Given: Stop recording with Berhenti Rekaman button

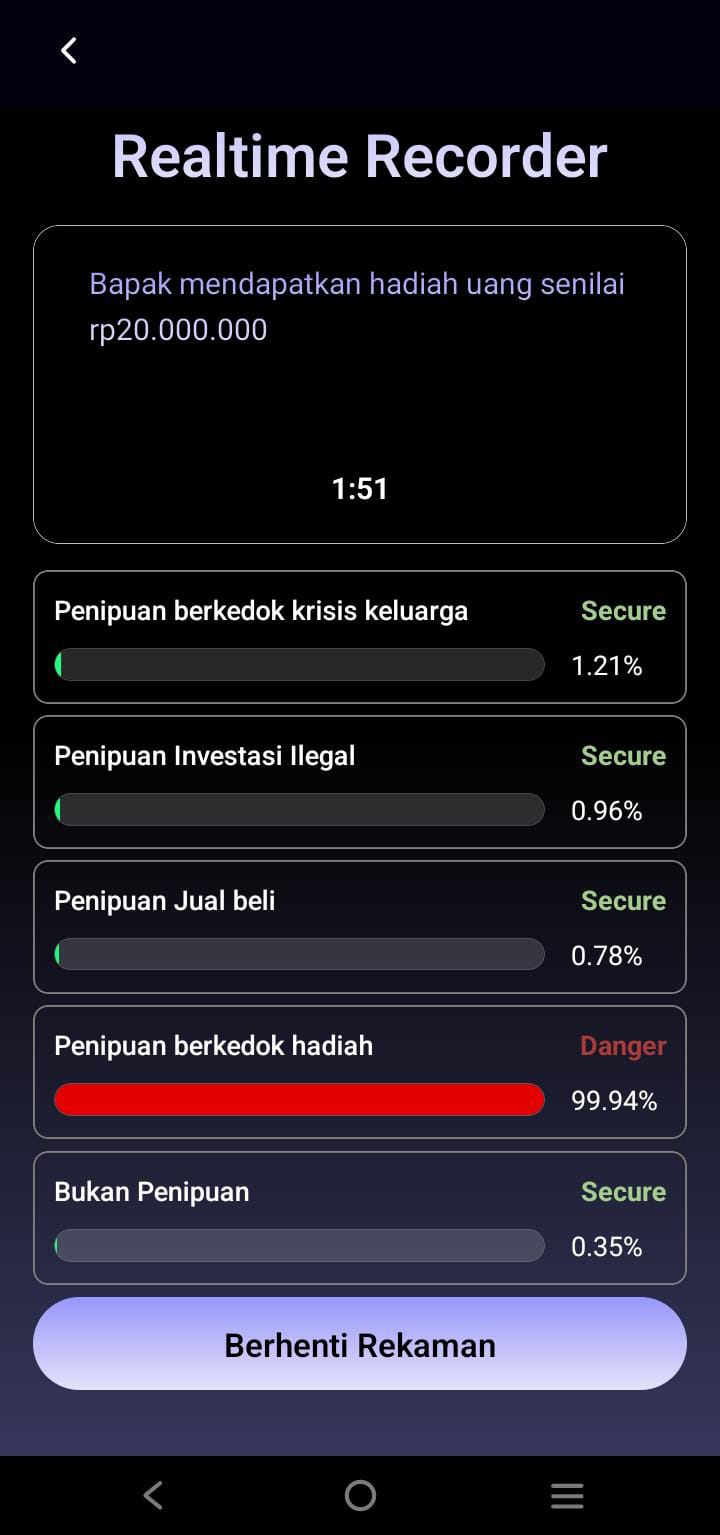Looking at the screenshot, I should [x=360, y=1344].
